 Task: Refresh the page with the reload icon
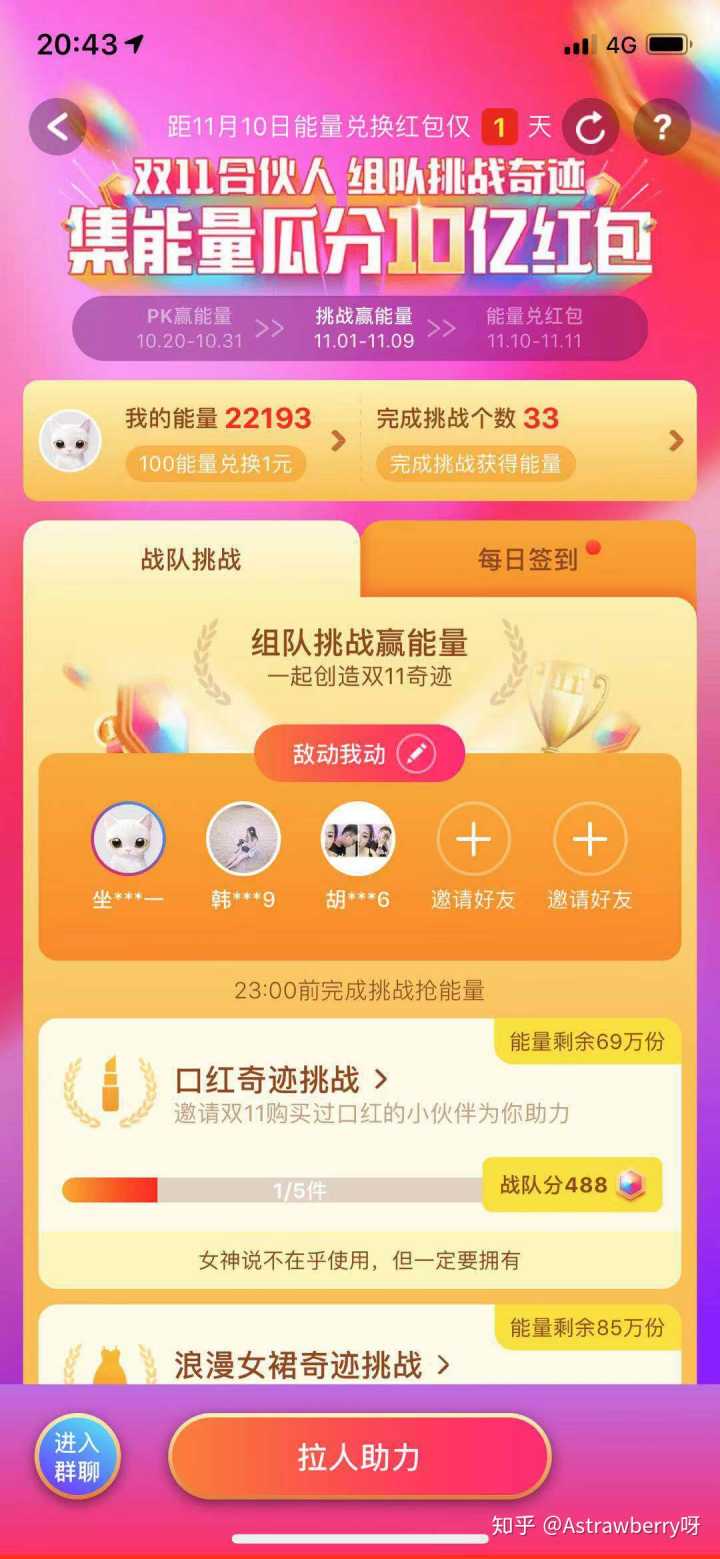point(591,127)
